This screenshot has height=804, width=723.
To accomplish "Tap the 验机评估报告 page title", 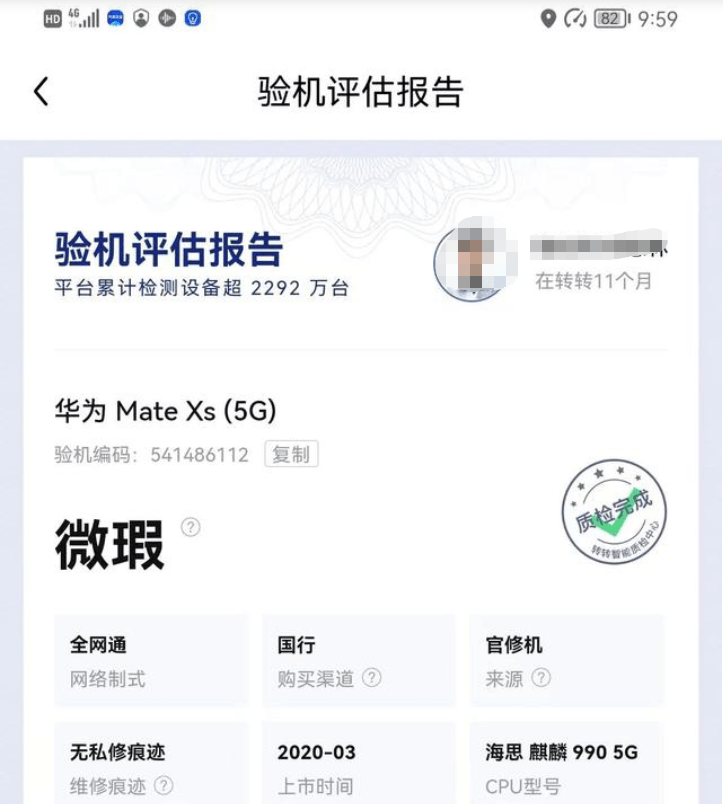I will pos(360,90).
